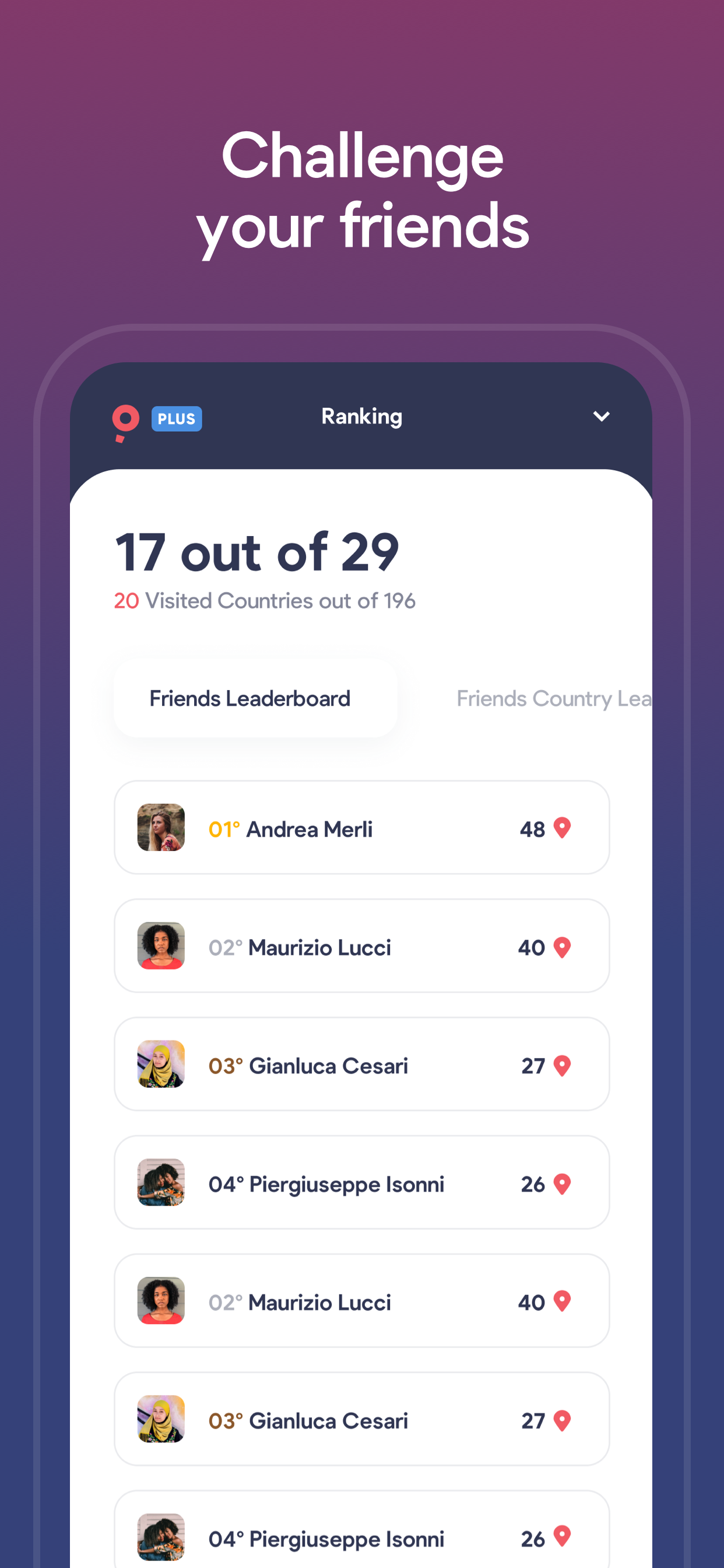Click the location pin beside Maurizio Lucci's 40
This screenshot has height=1568, width=724.
(x=561, y=947)
